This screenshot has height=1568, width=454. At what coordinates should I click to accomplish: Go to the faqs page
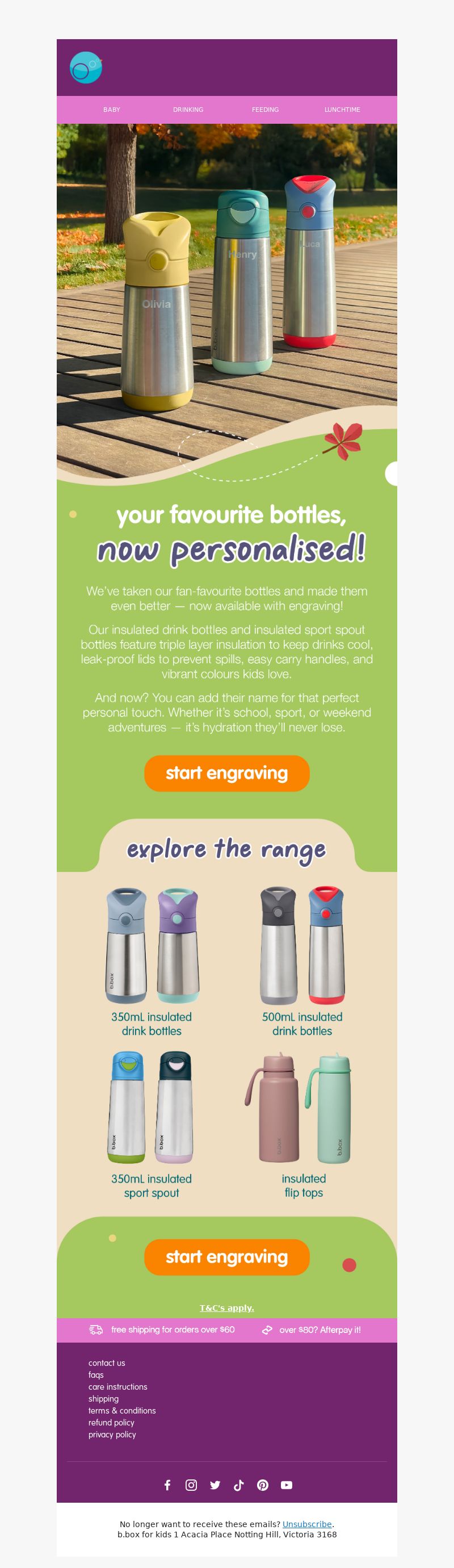(96, 1374)
